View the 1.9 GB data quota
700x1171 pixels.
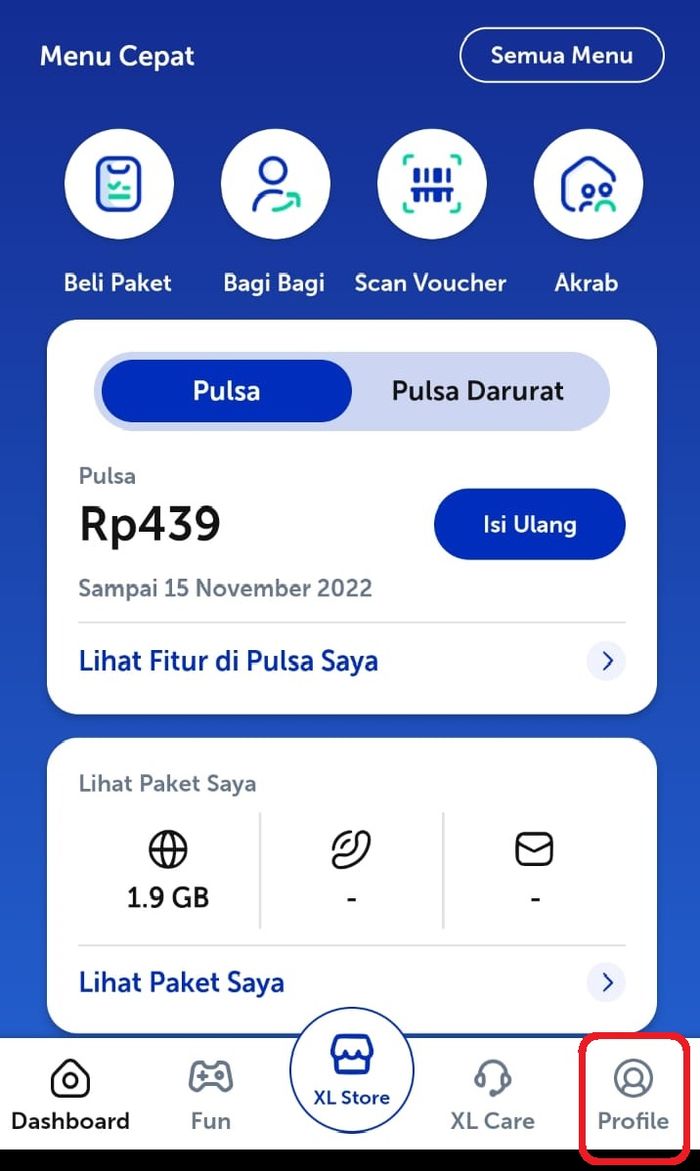click(x=168, y=870)
